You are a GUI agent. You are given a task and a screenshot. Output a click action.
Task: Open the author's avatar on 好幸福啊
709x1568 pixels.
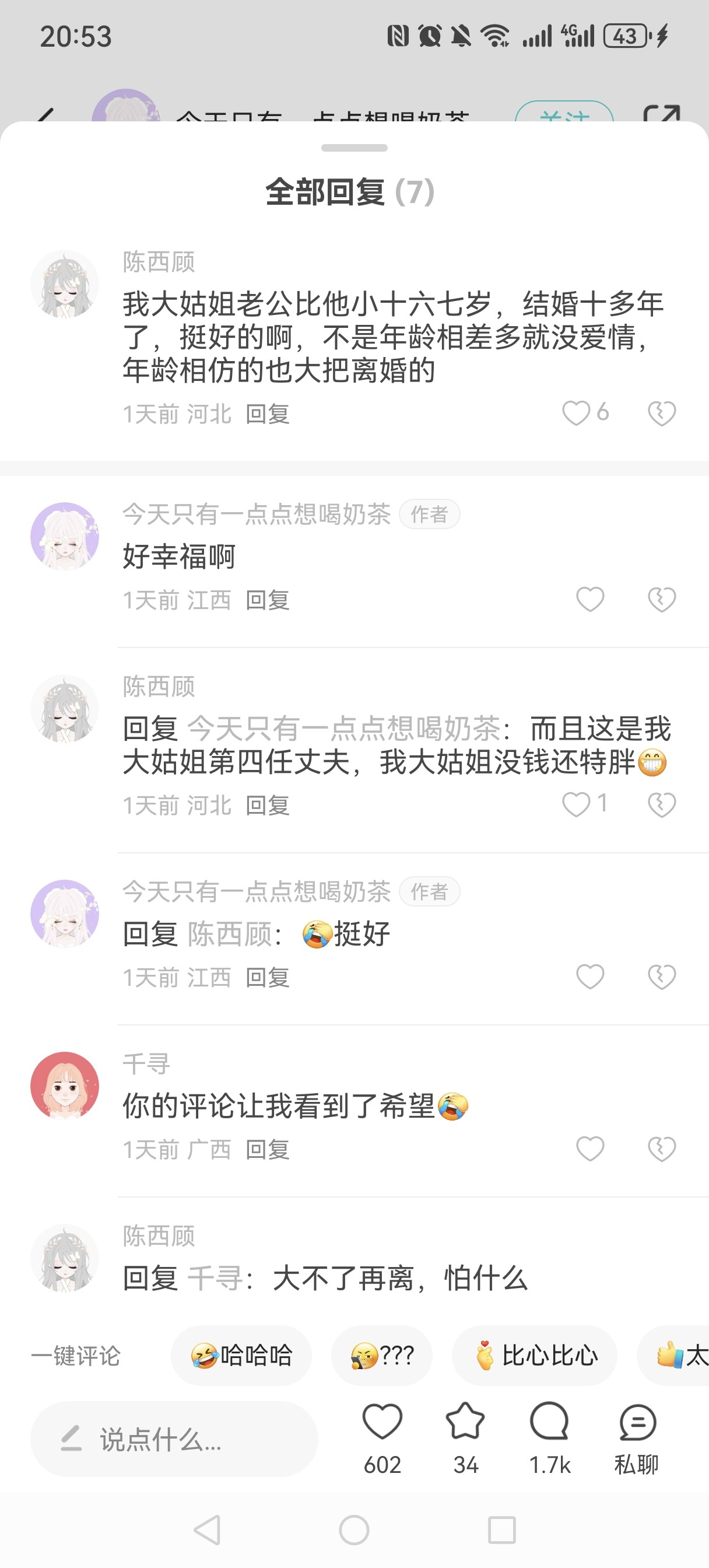pos(65,536)
